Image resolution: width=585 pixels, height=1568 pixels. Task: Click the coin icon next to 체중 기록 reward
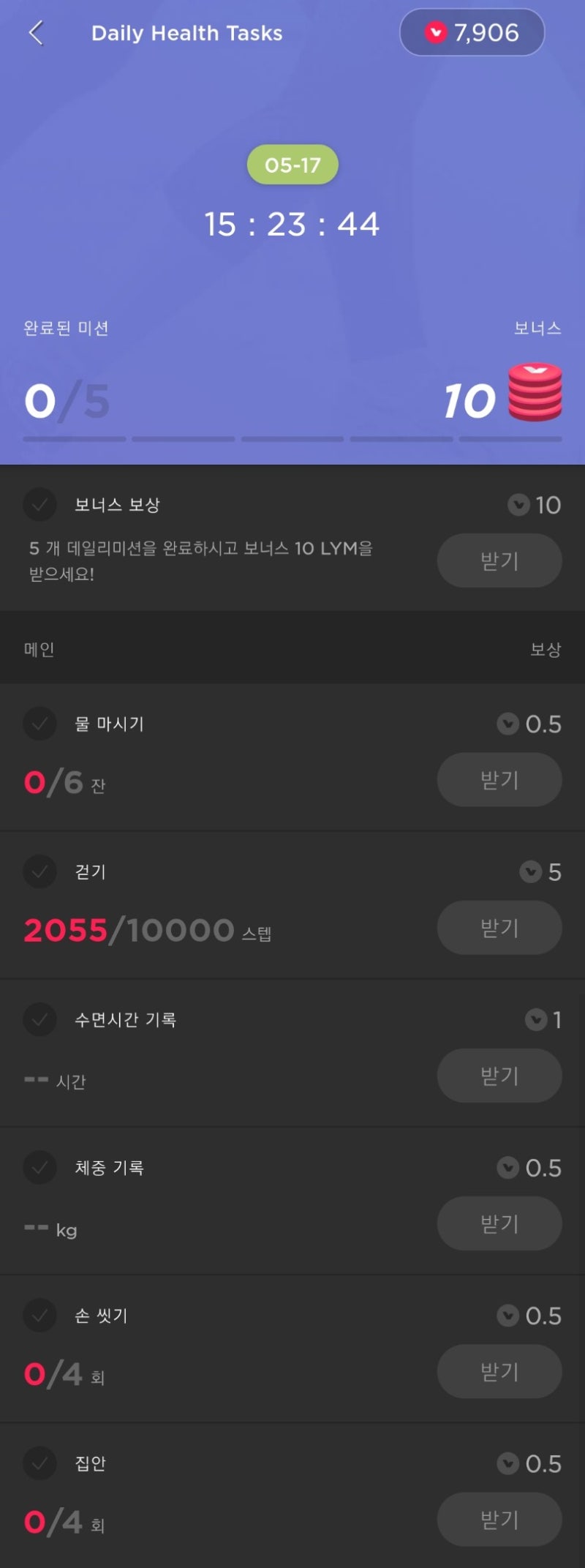[x=507, y=1168]
